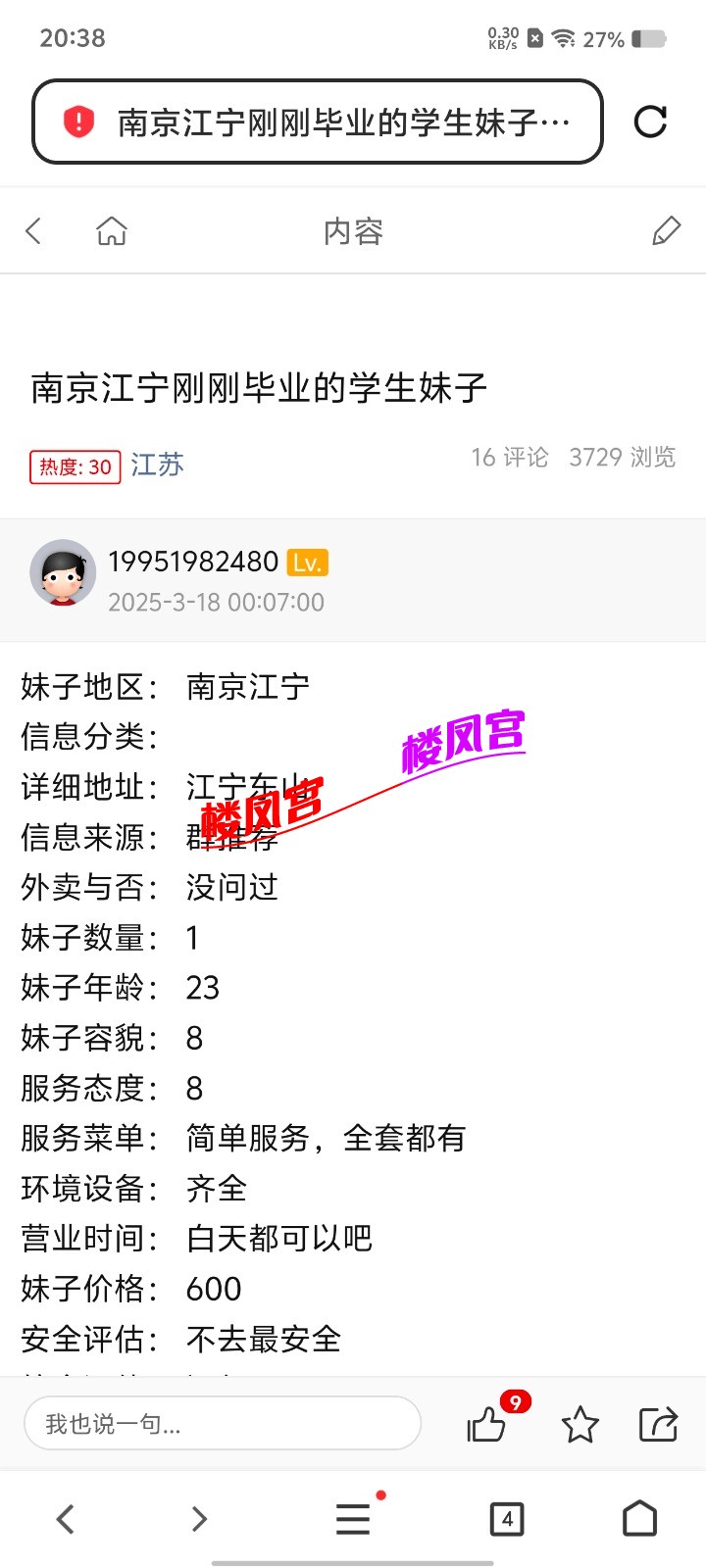
Task: Tap the 我也说一句 comment input field
Action: click(222, 1424)
